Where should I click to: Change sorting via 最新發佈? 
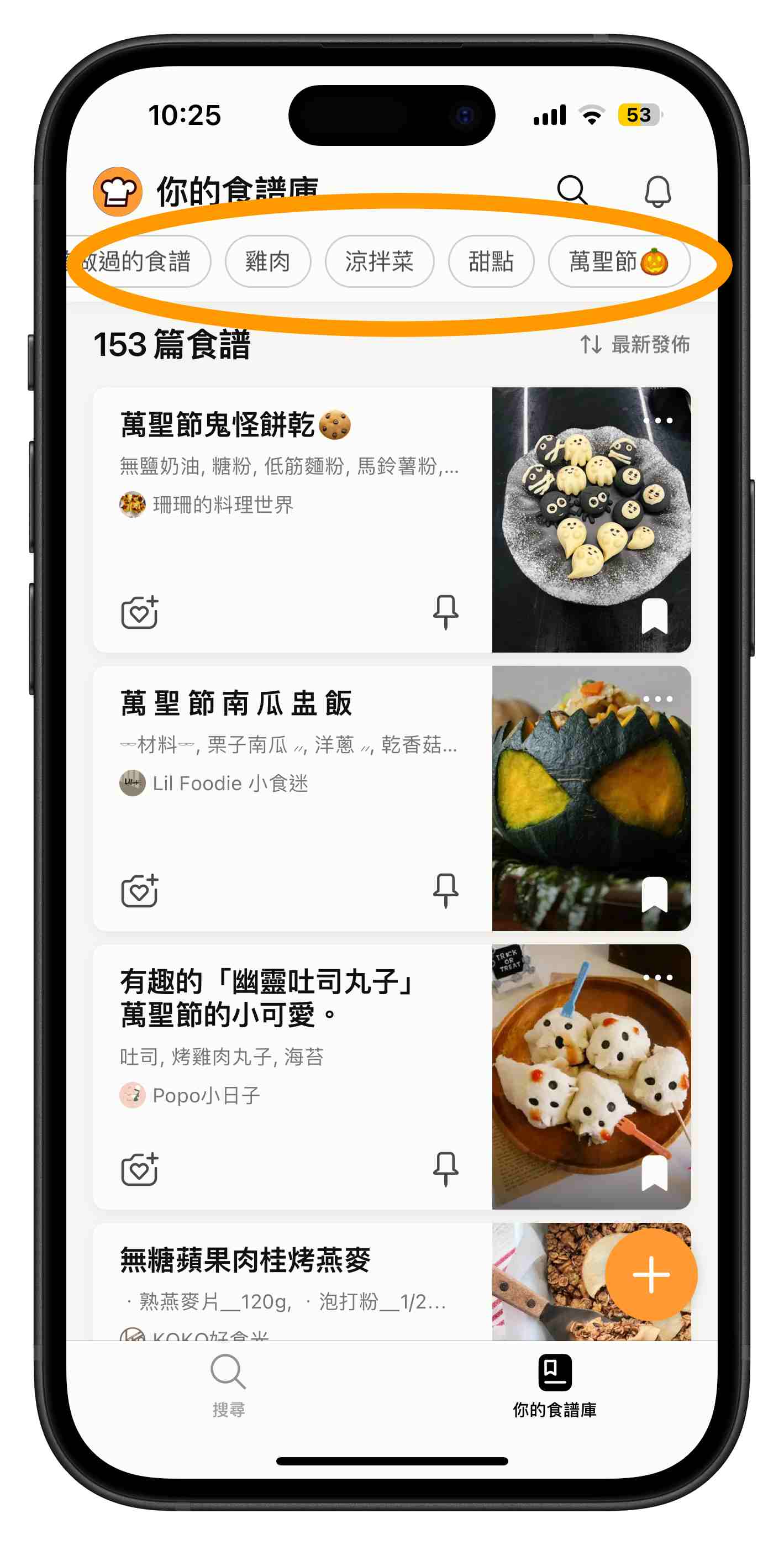point(635,344)
